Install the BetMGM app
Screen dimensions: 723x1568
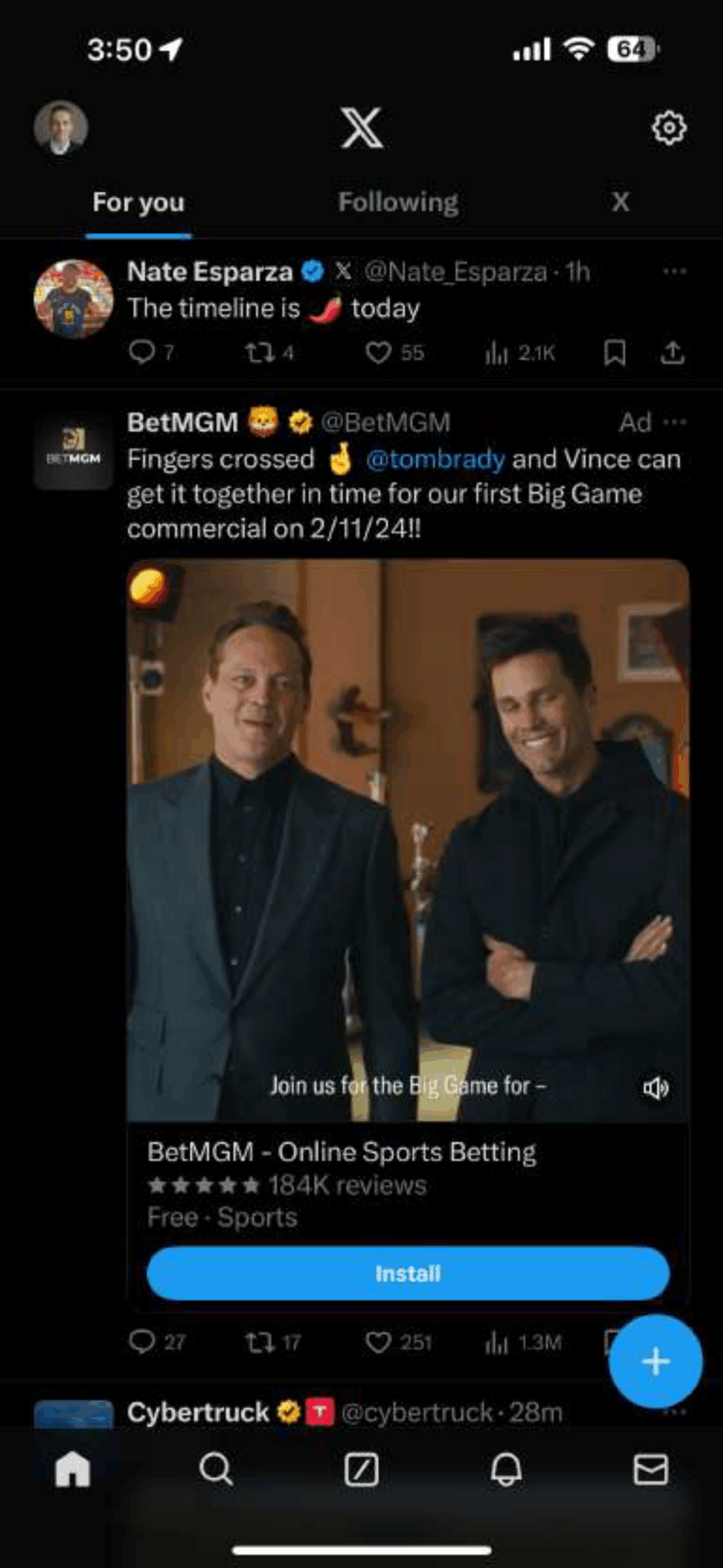coord(408,1274)
